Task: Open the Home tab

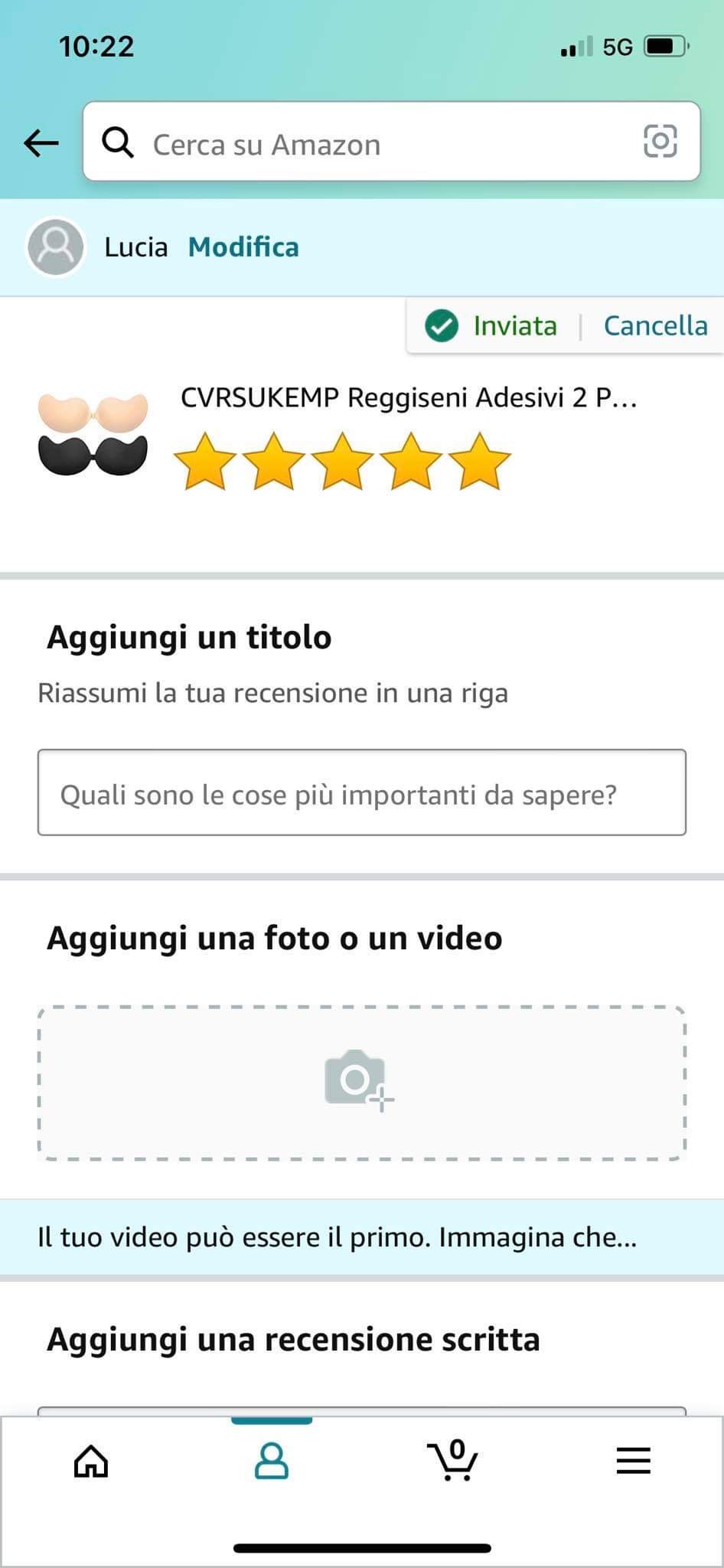Action: pyautogui.click(x=91, y=1461)
